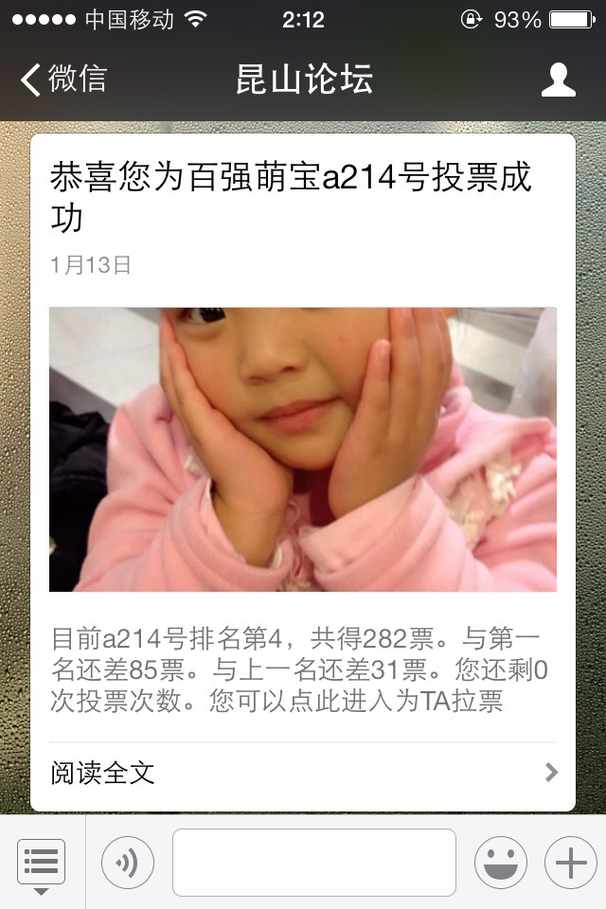Switch to voice message input

tap(127, 862)
